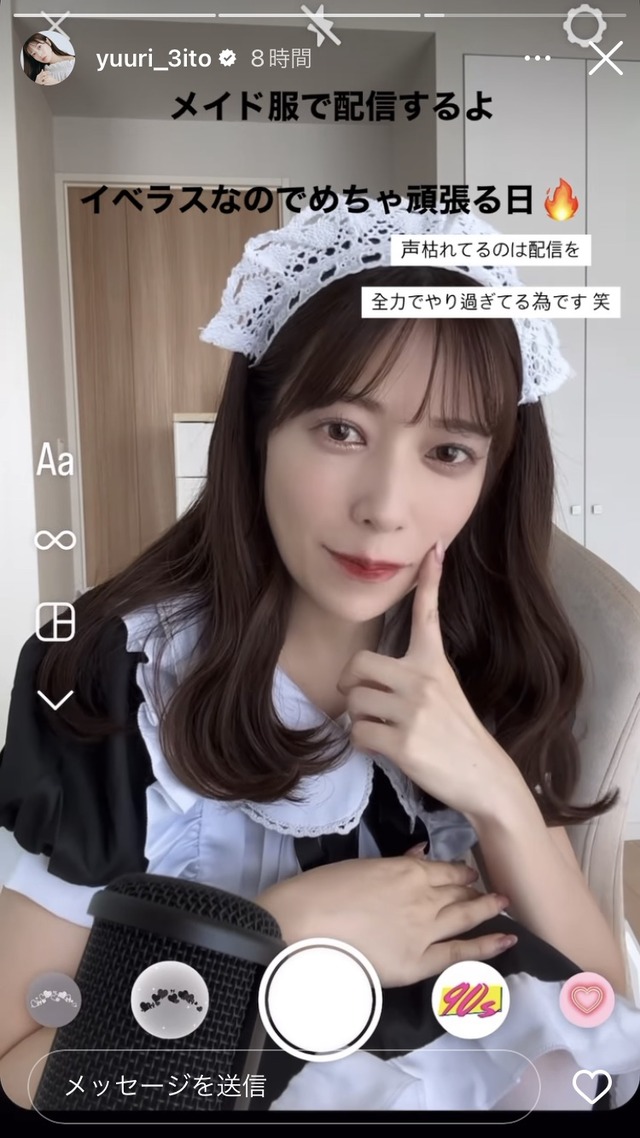Image resolution: width=640 pixels, height=1138 pixels.
Task: Open the three-dot story options menu
Action: pos(537,58)
